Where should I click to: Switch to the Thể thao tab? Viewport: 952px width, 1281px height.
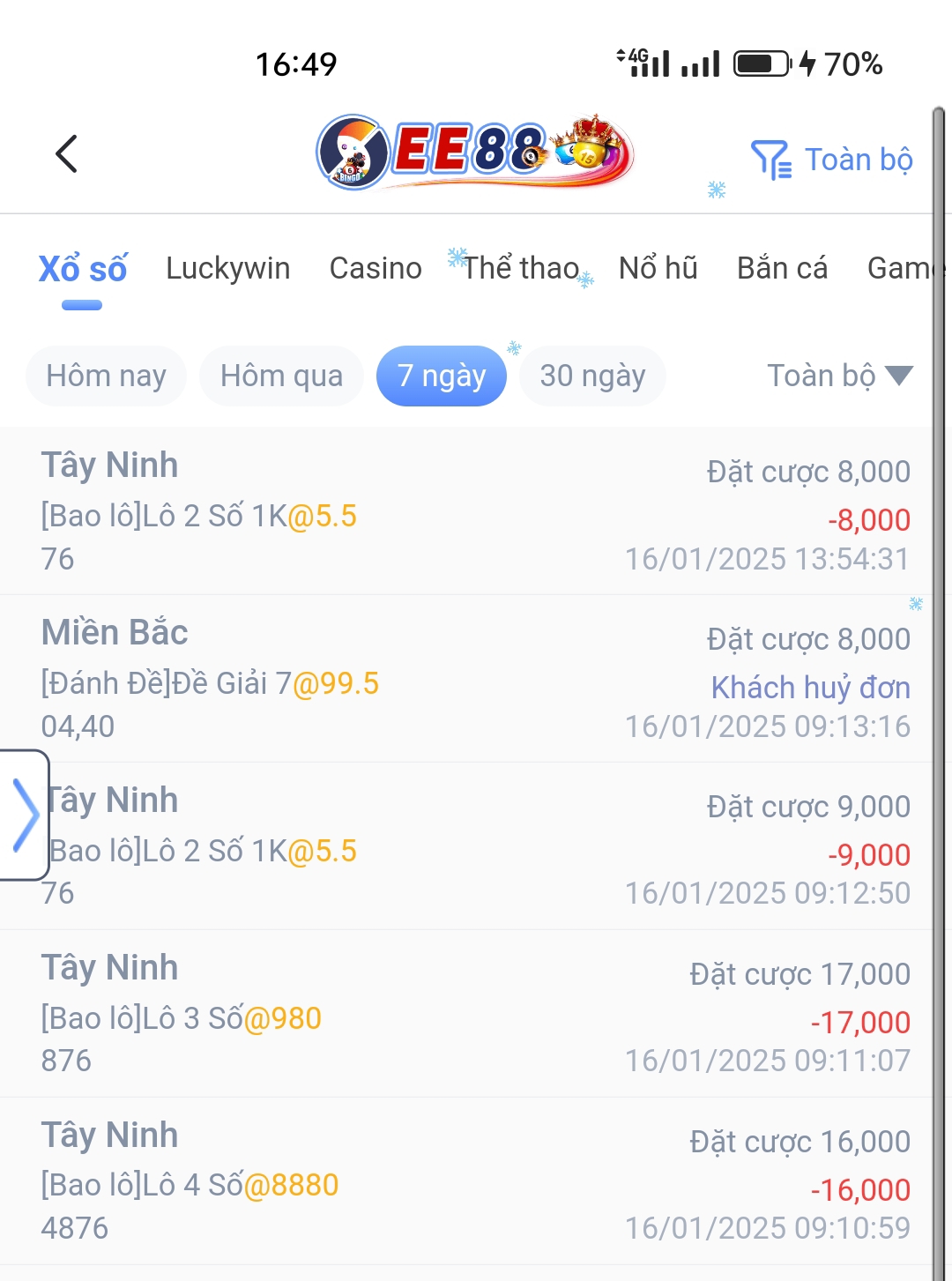tap(521, 268)
